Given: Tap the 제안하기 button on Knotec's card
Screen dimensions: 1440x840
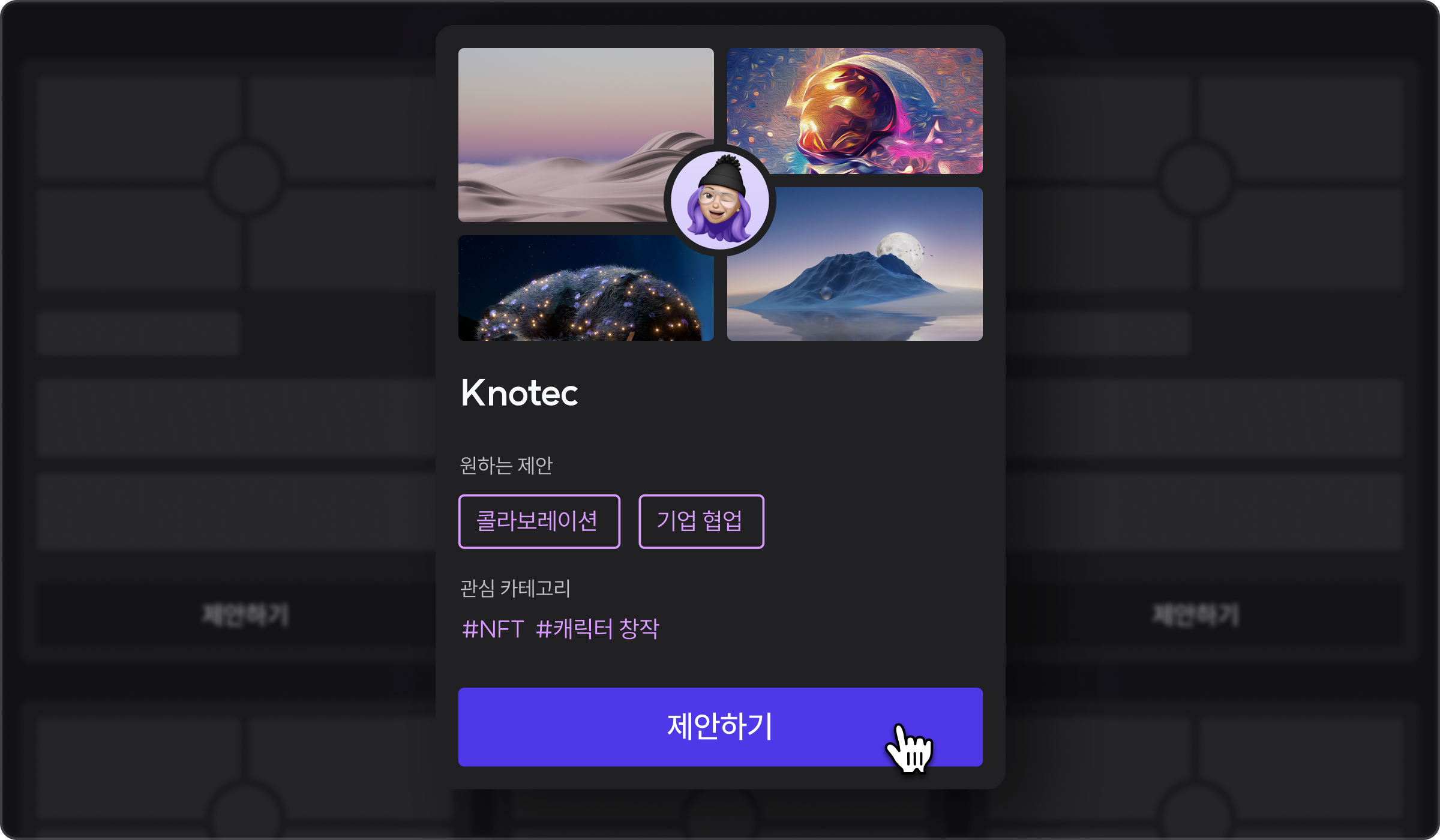Looking at the screenshot, I should (720, 727).
